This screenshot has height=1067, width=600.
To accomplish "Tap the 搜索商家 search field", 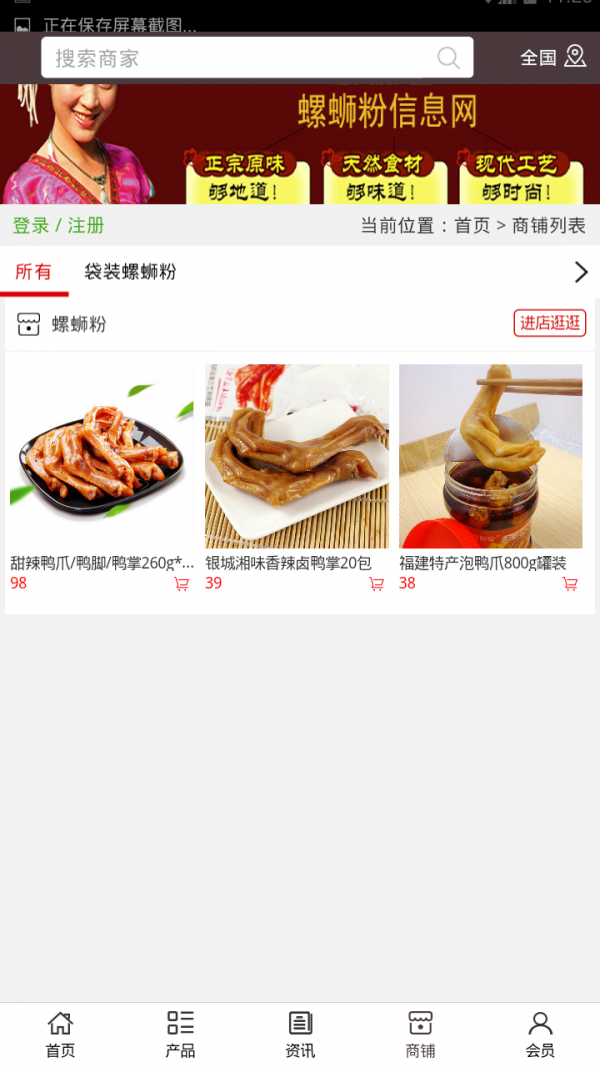I will [240, 58].
